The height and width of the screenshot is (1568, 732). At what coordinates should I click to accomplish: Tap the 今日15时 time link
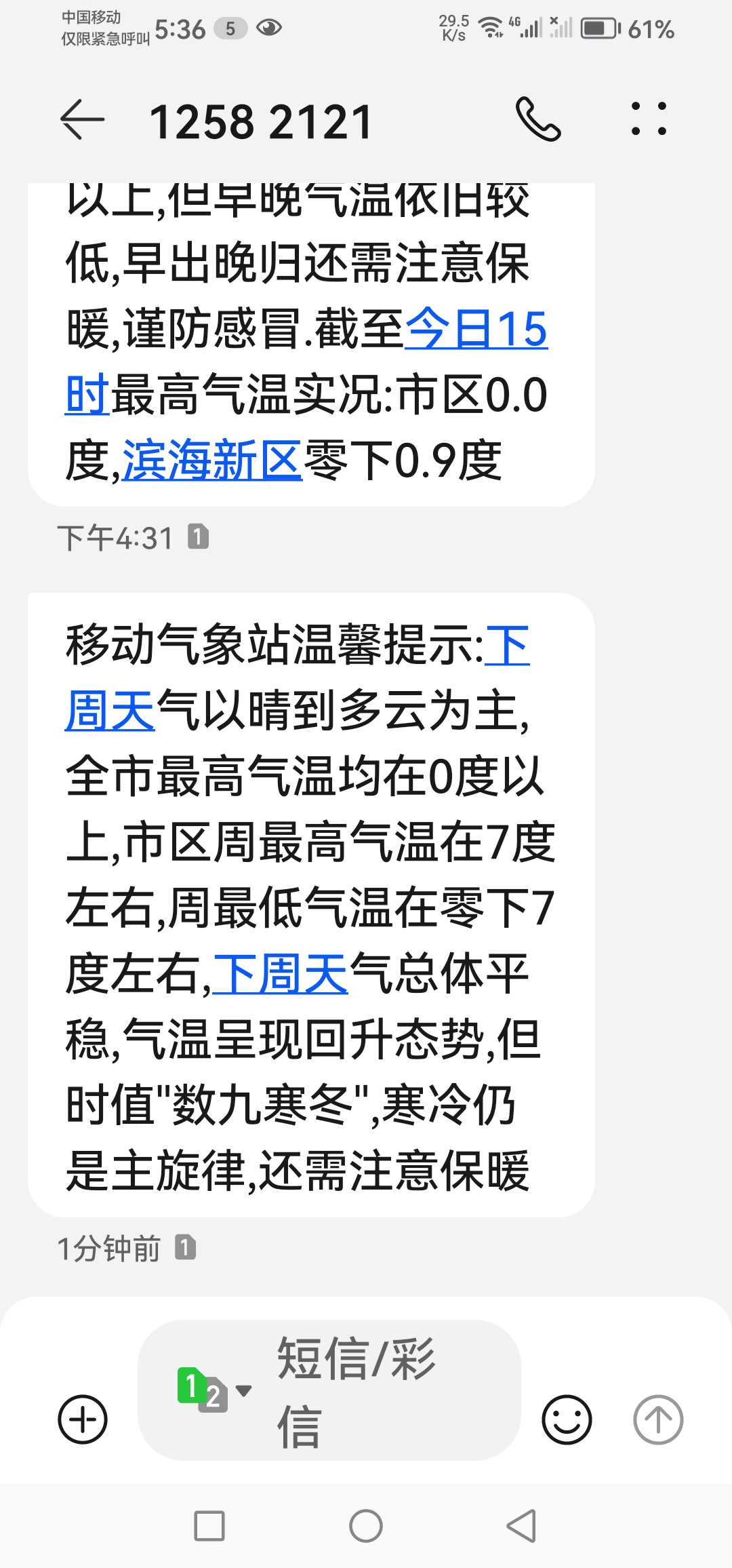click(x=474, y=330)
